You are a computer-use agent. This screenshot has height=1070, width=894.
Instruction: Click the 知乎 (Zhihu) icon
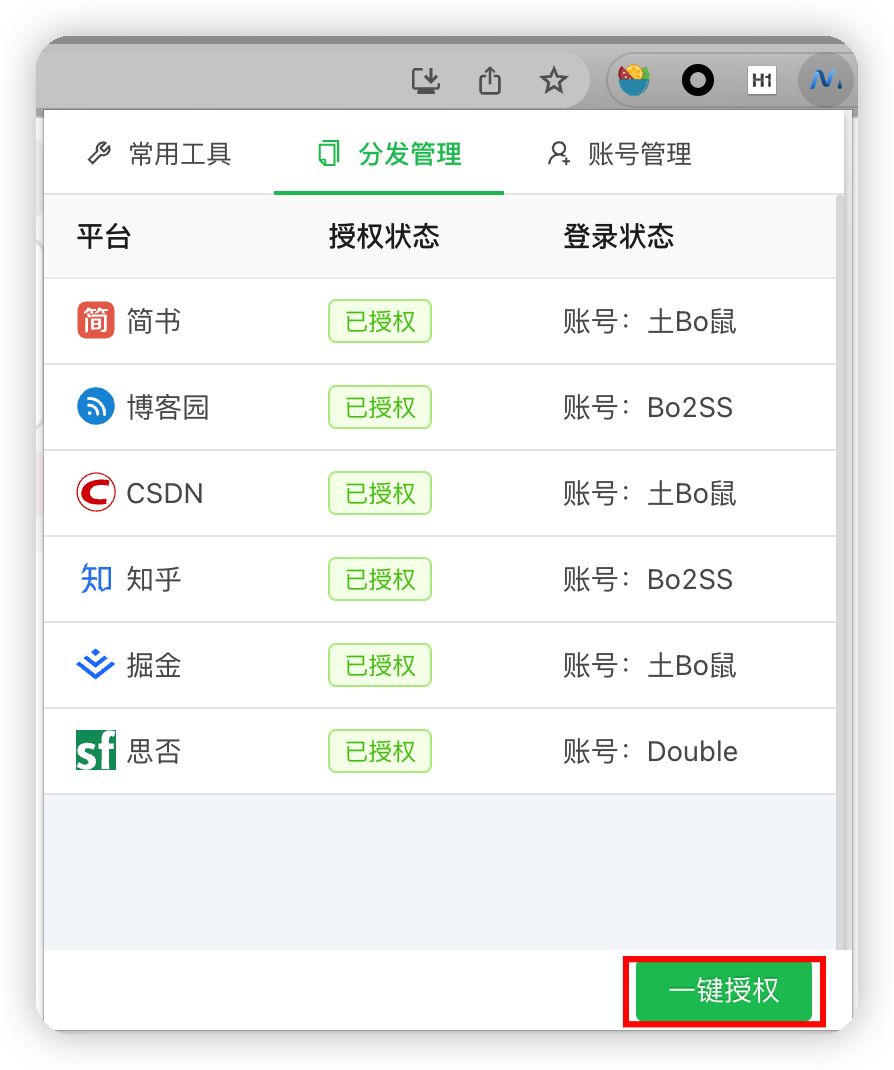click(x=95, y=578)
